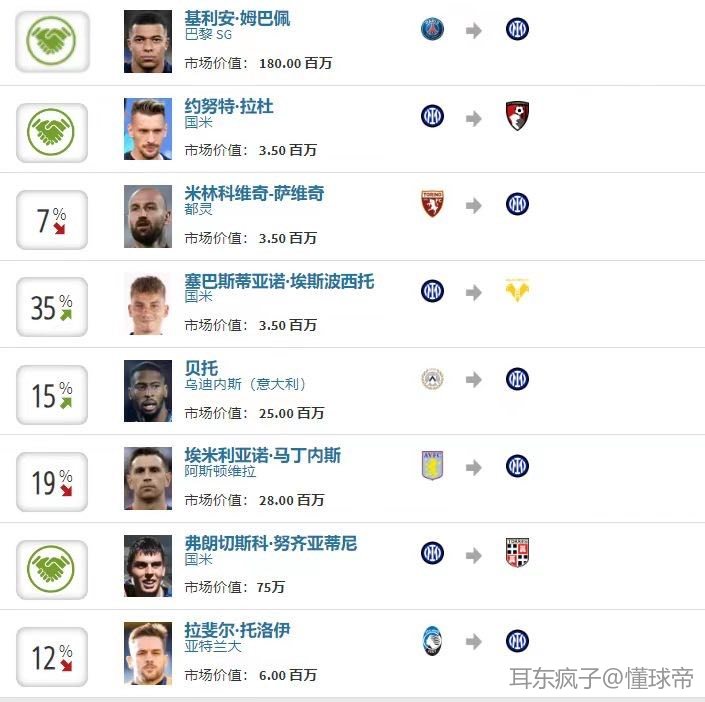Image resolution: width=705 pixels, height=702 pixels.
Task: View the 弗朗切斯科·努齐亚蒂尼 player page
Action: [270, 543]
